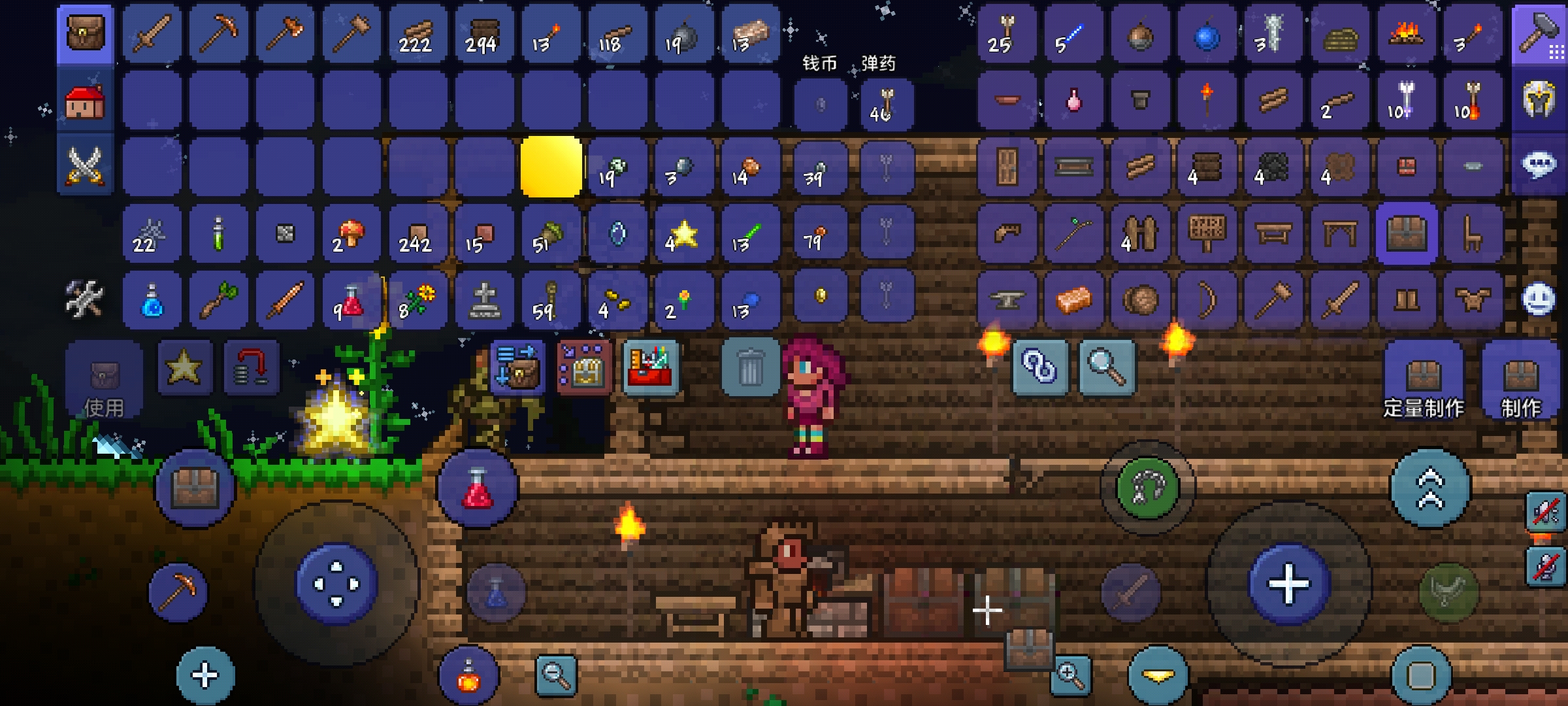This screenshot has height=706, width=1568.
Task: Select the fallen star item slot
Action: point(683,234)
